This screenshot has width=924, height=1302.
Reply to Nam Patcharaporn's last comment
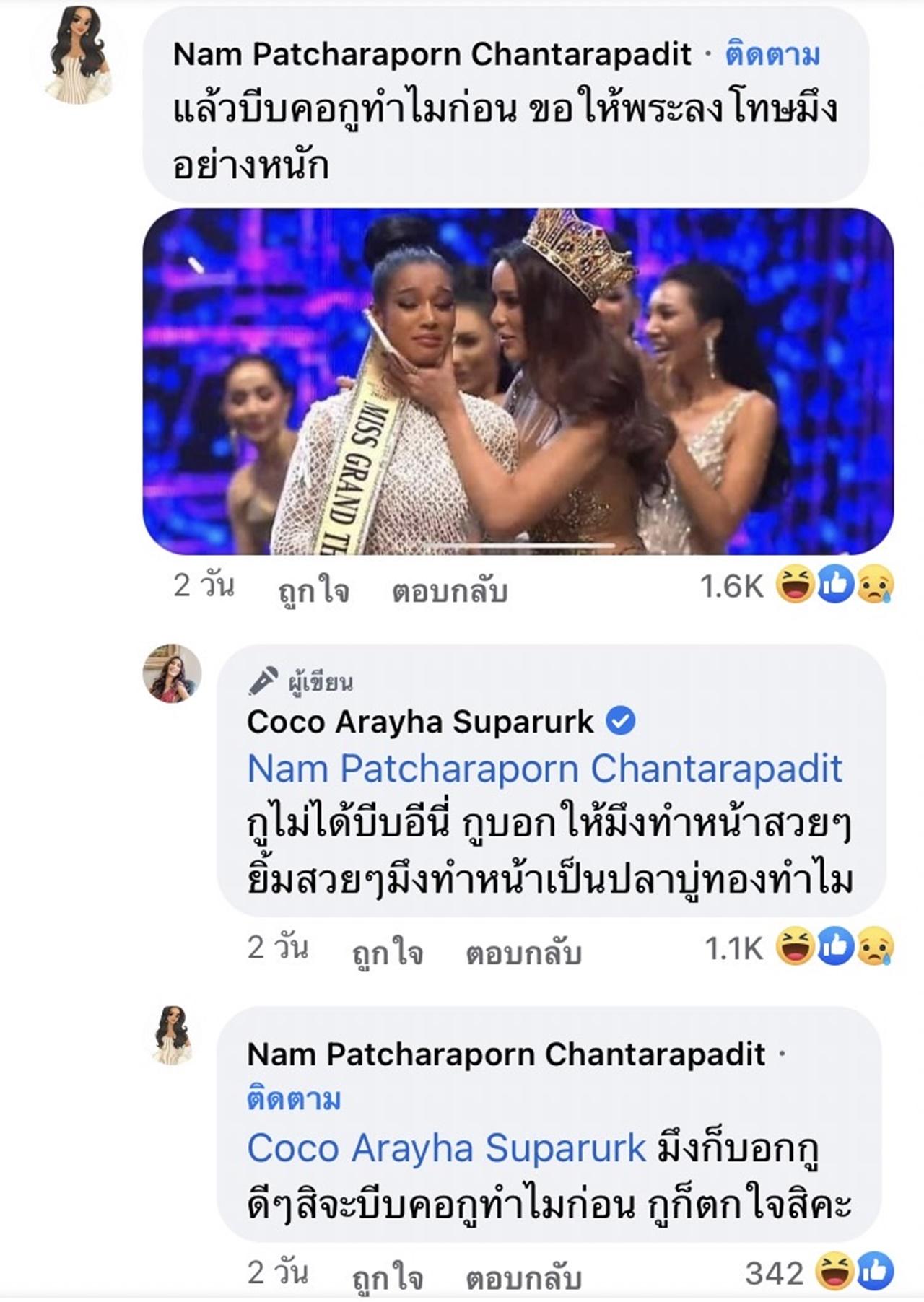[x=523, y=1277]
